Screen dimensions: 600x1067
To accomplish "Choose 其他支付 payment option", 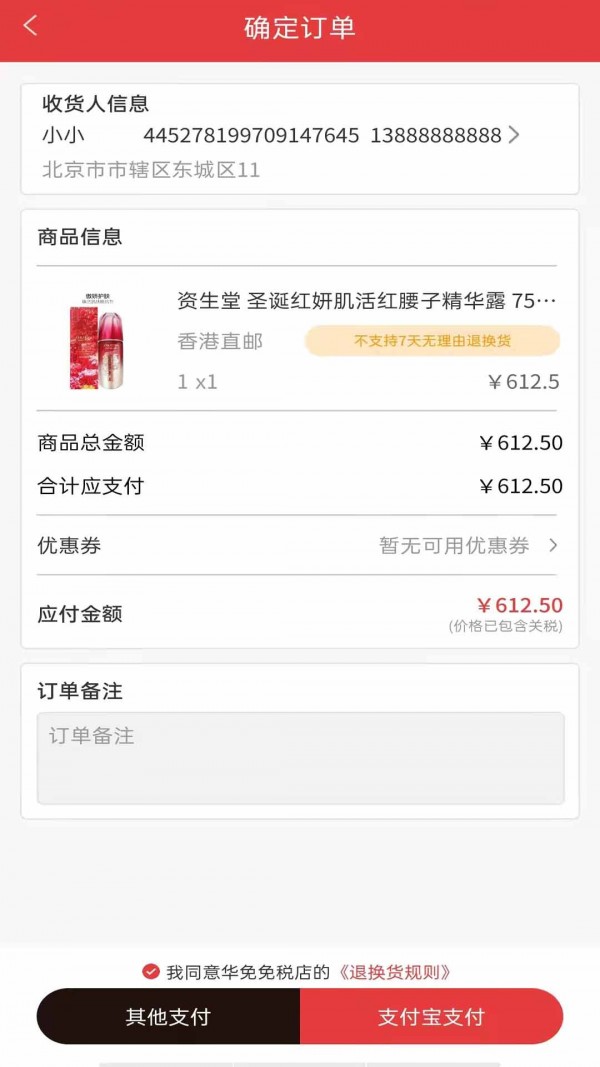I will click(168, 1017).
